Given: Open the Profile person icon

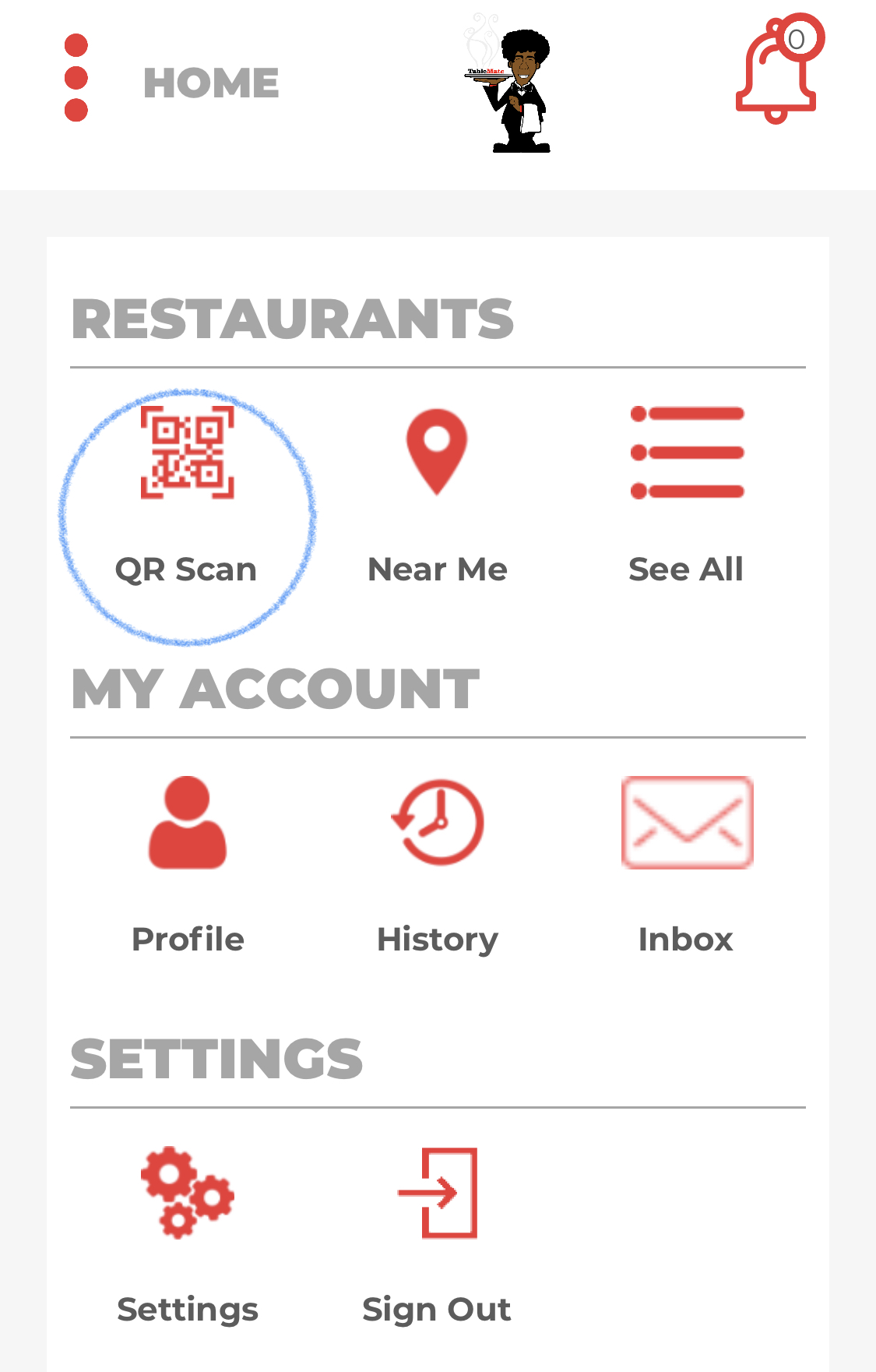Looking at the screenshot, I should (x=187, y=824).
